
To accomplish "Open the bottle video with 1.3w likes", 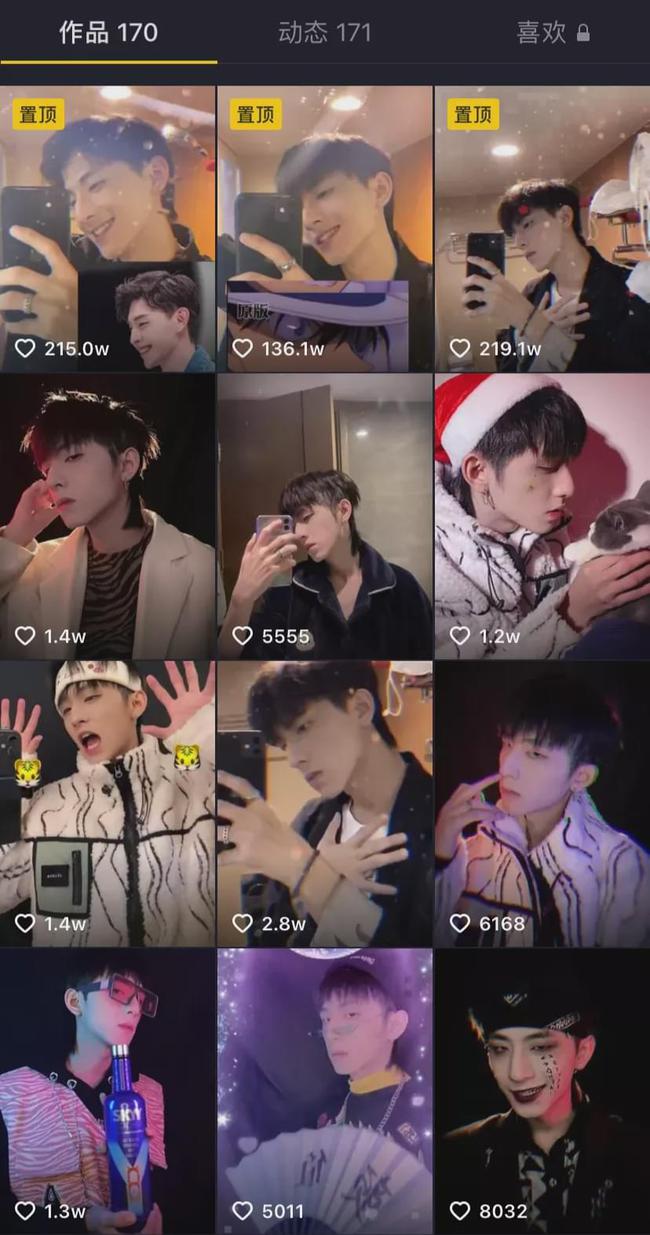I will click(x=108, y=1090).
